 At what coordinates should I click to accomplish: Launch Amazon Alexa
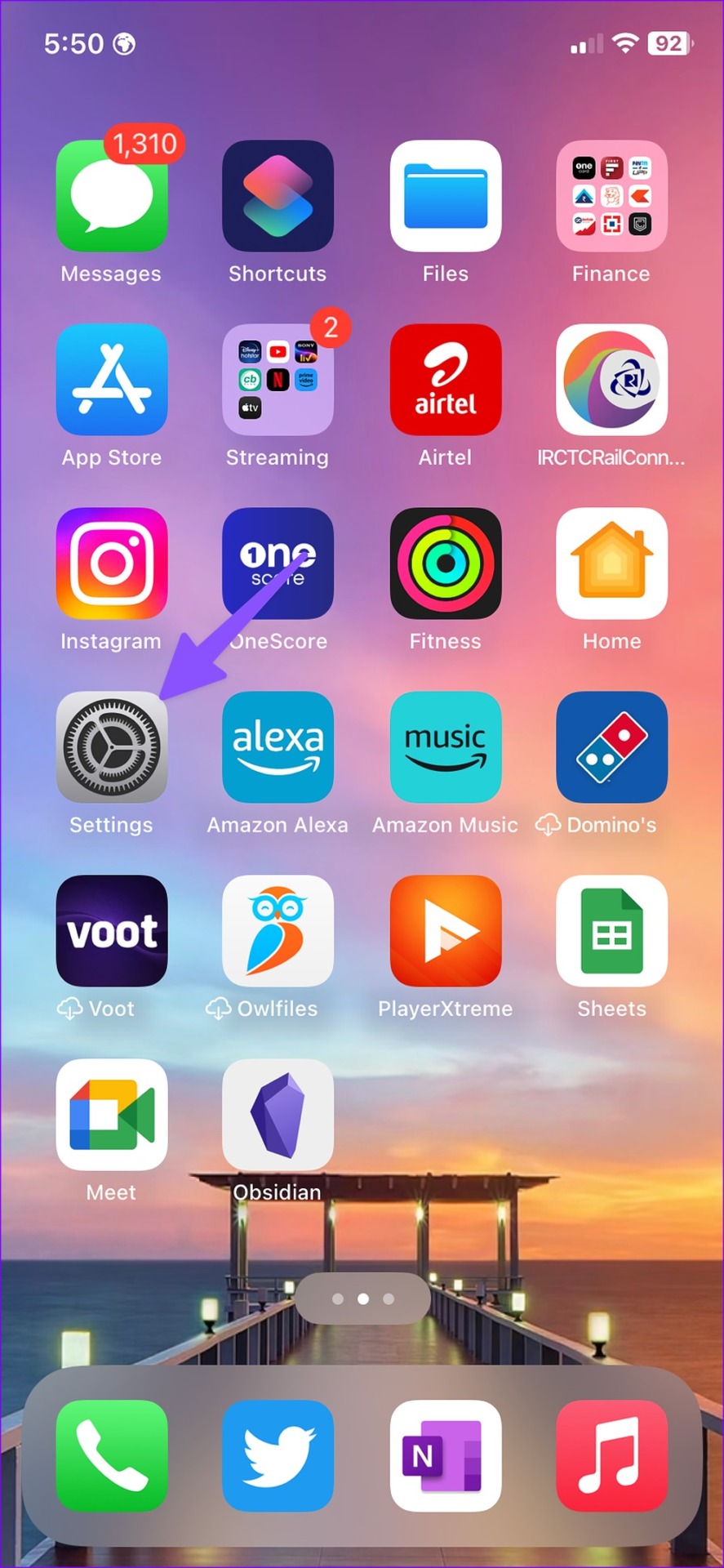point(278,746)
